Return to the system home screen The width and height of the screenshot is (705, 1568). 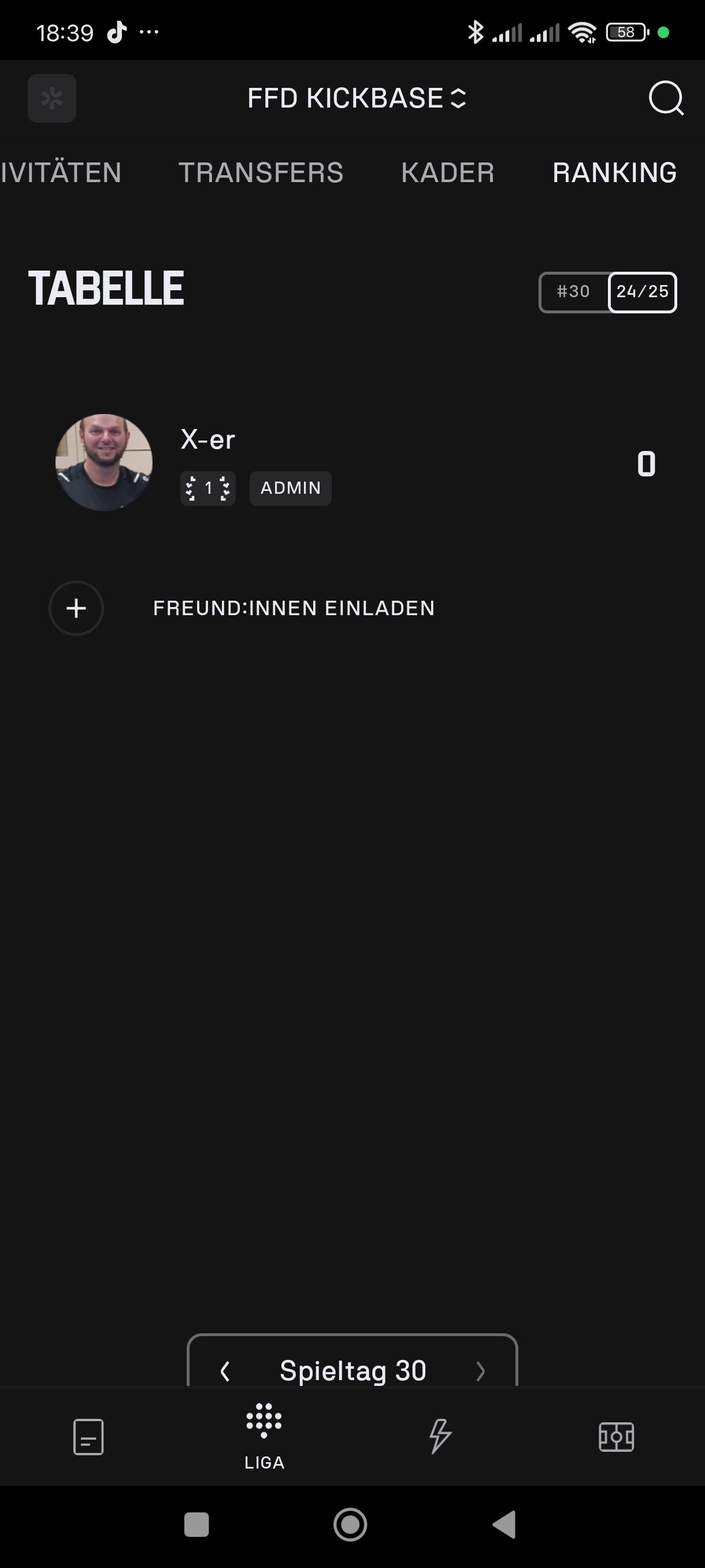350,1524
